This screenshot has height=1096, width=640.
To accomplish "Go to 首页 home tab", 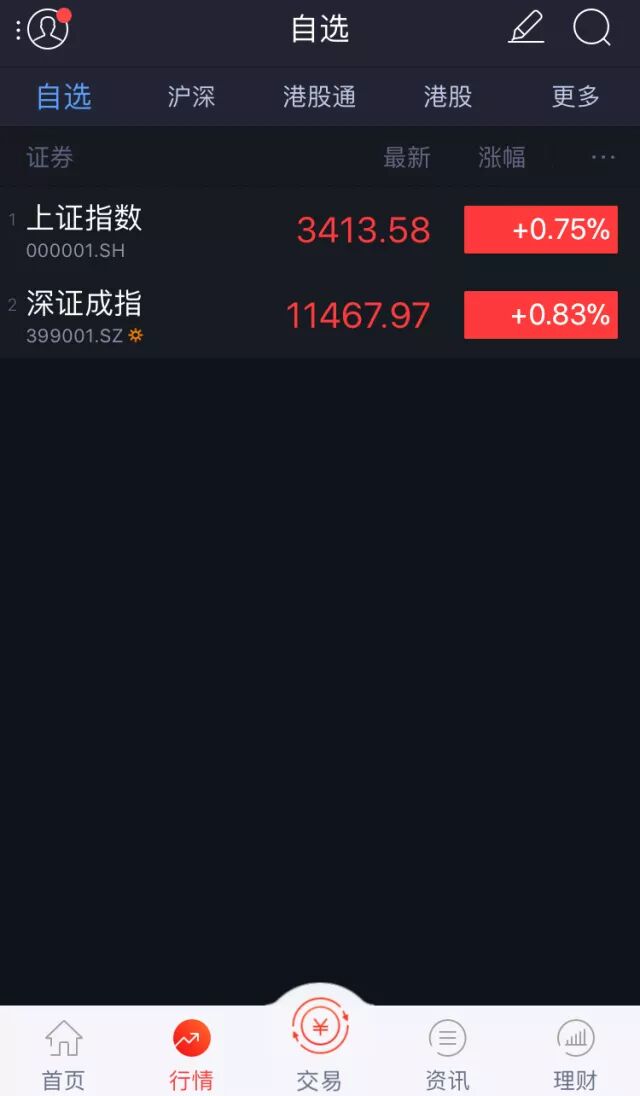I will pos(64,1054).
